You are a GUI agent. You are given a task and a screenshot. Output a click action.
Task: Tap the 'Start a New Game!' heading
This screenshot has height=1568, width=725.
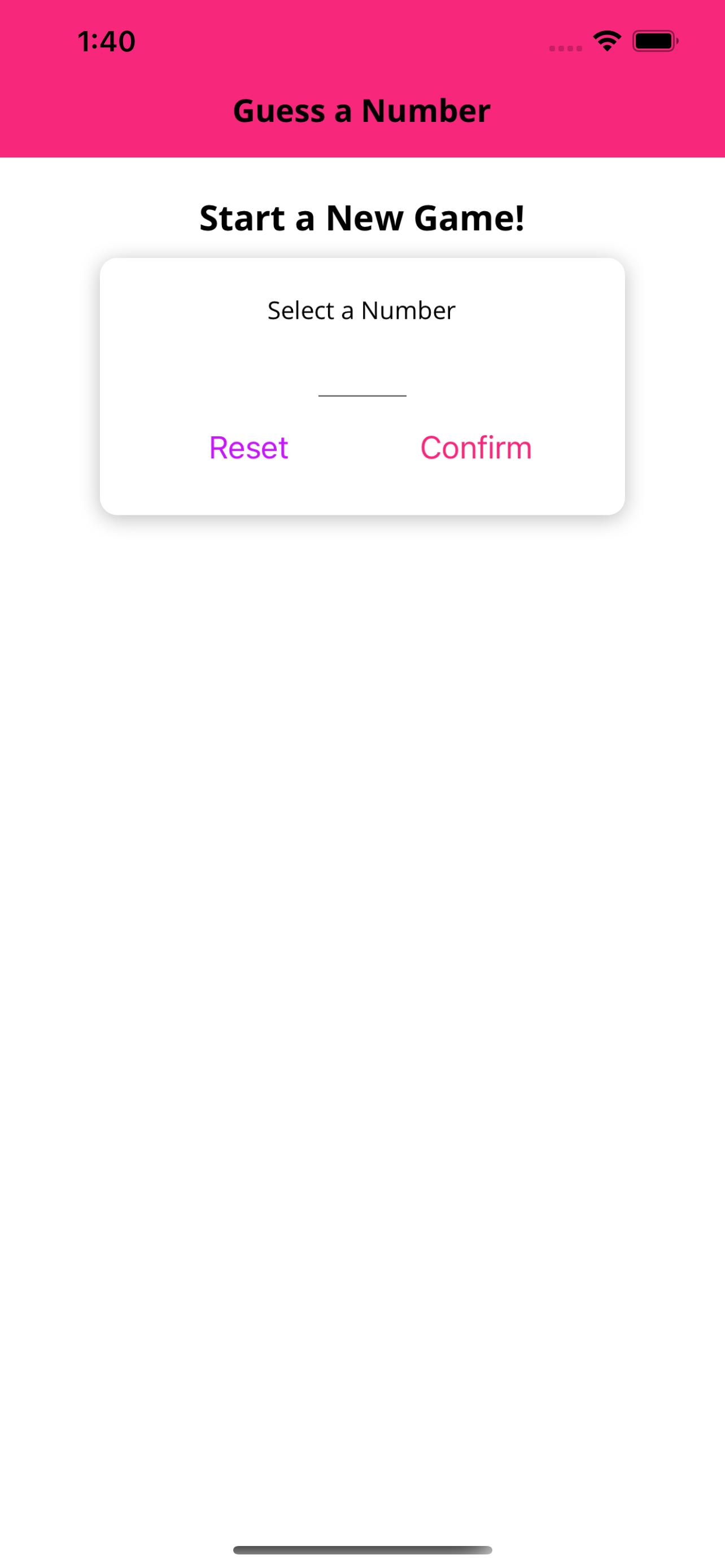coord(362,218)
